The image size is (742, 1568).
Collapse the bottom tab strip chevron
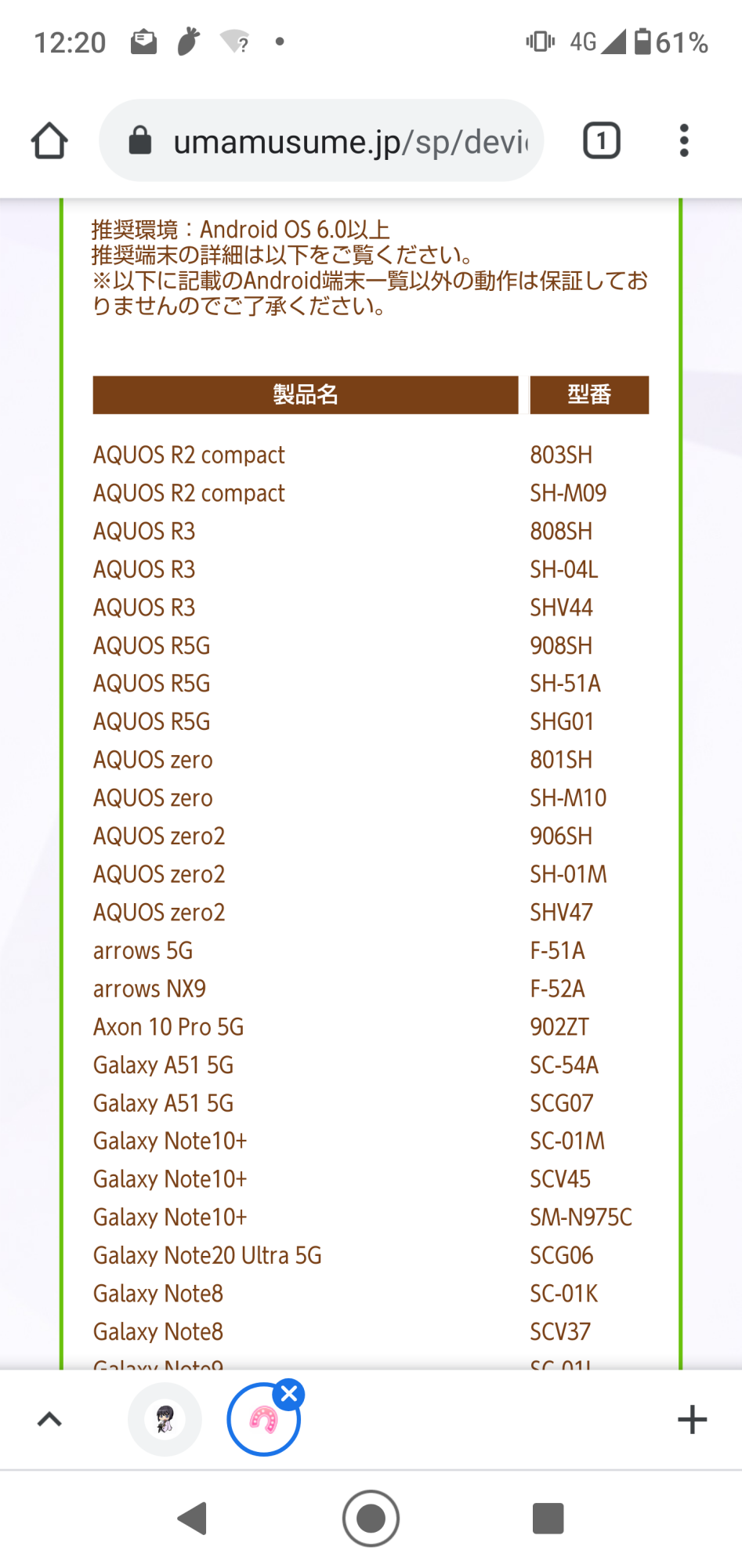(49, 1419)
